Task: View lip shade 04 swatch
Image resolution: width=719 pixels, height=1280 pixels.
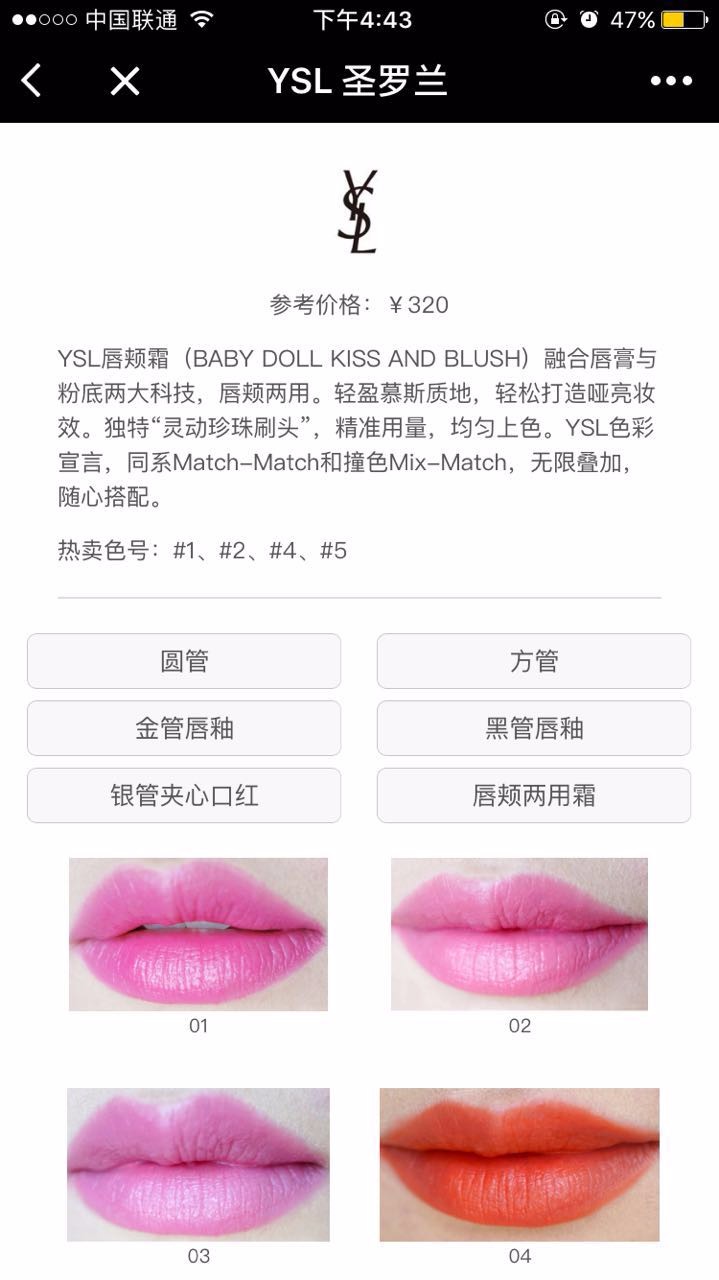Action: pyautogui.click(x=519, y=1164)
